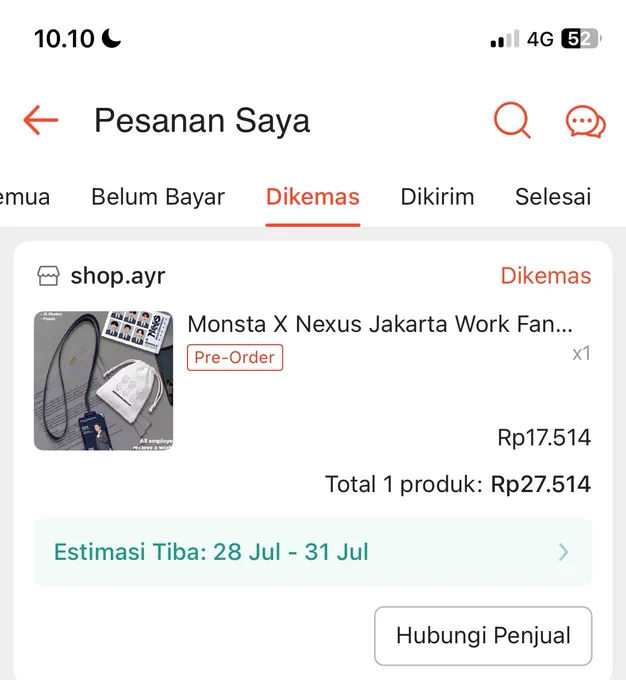Switch to the Selesai tab

(x=553, y=197)
